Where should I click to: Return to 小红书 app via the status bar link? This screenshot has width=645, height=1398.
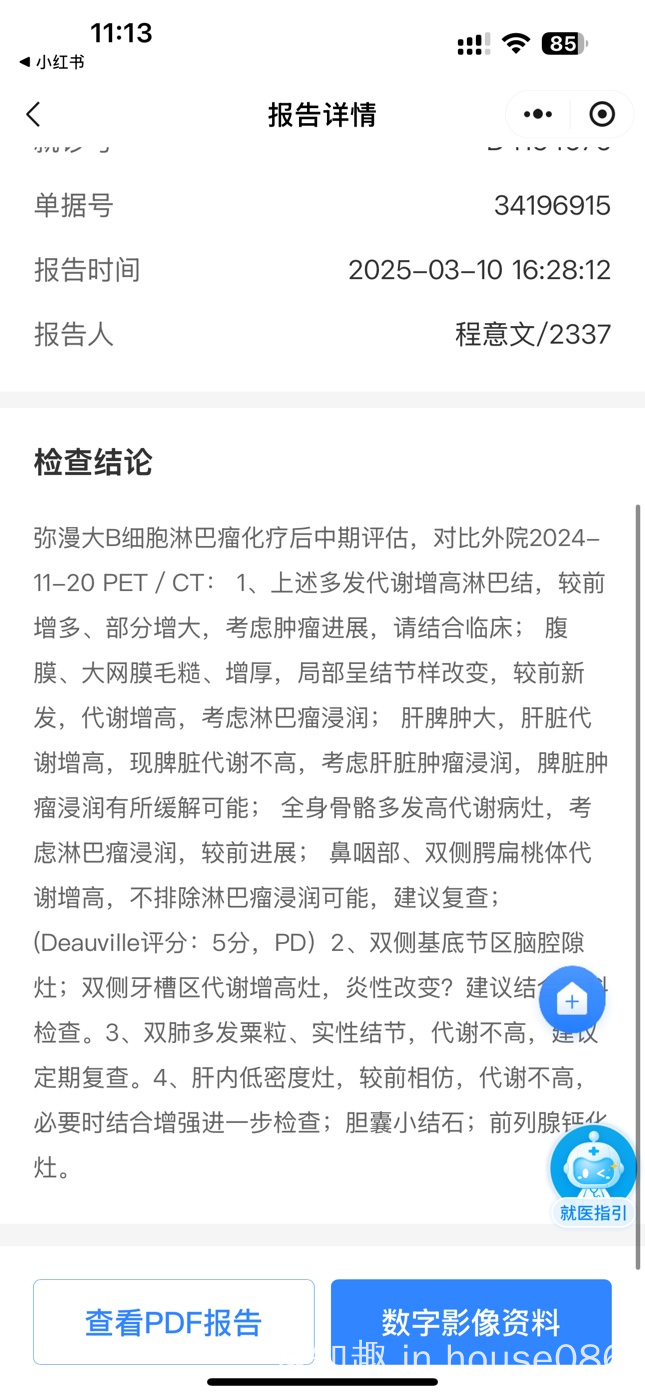pos(52,62)
